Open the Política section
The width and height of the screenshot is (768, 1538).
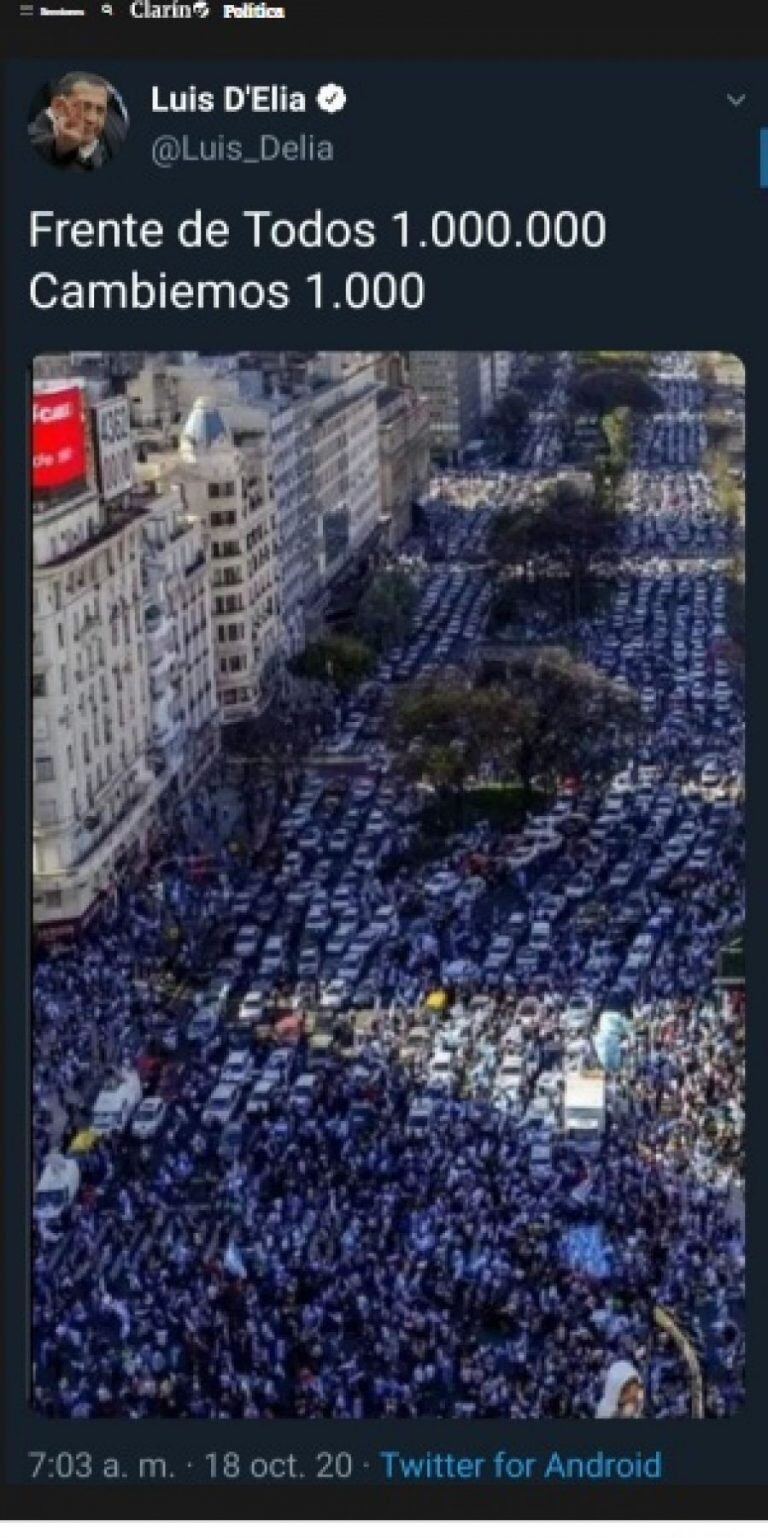coord(253,11)
